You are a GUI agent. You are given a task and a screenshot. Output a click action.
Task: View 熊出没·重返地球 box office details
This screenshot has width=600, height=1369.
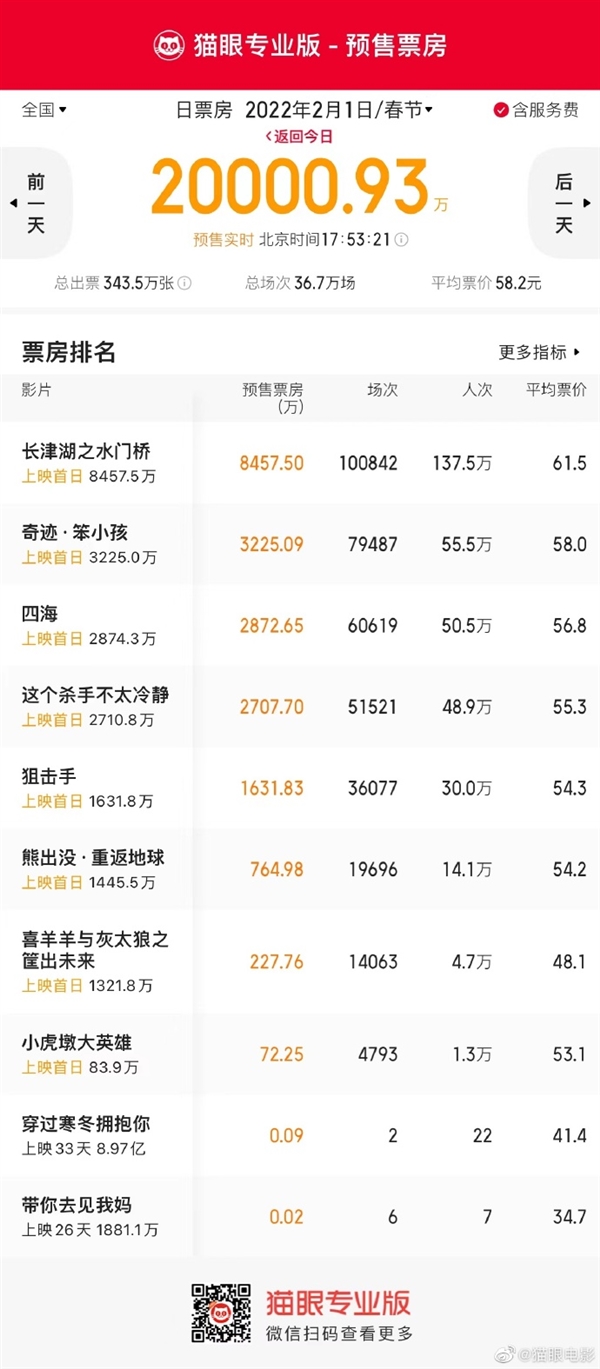click(300, 870)
